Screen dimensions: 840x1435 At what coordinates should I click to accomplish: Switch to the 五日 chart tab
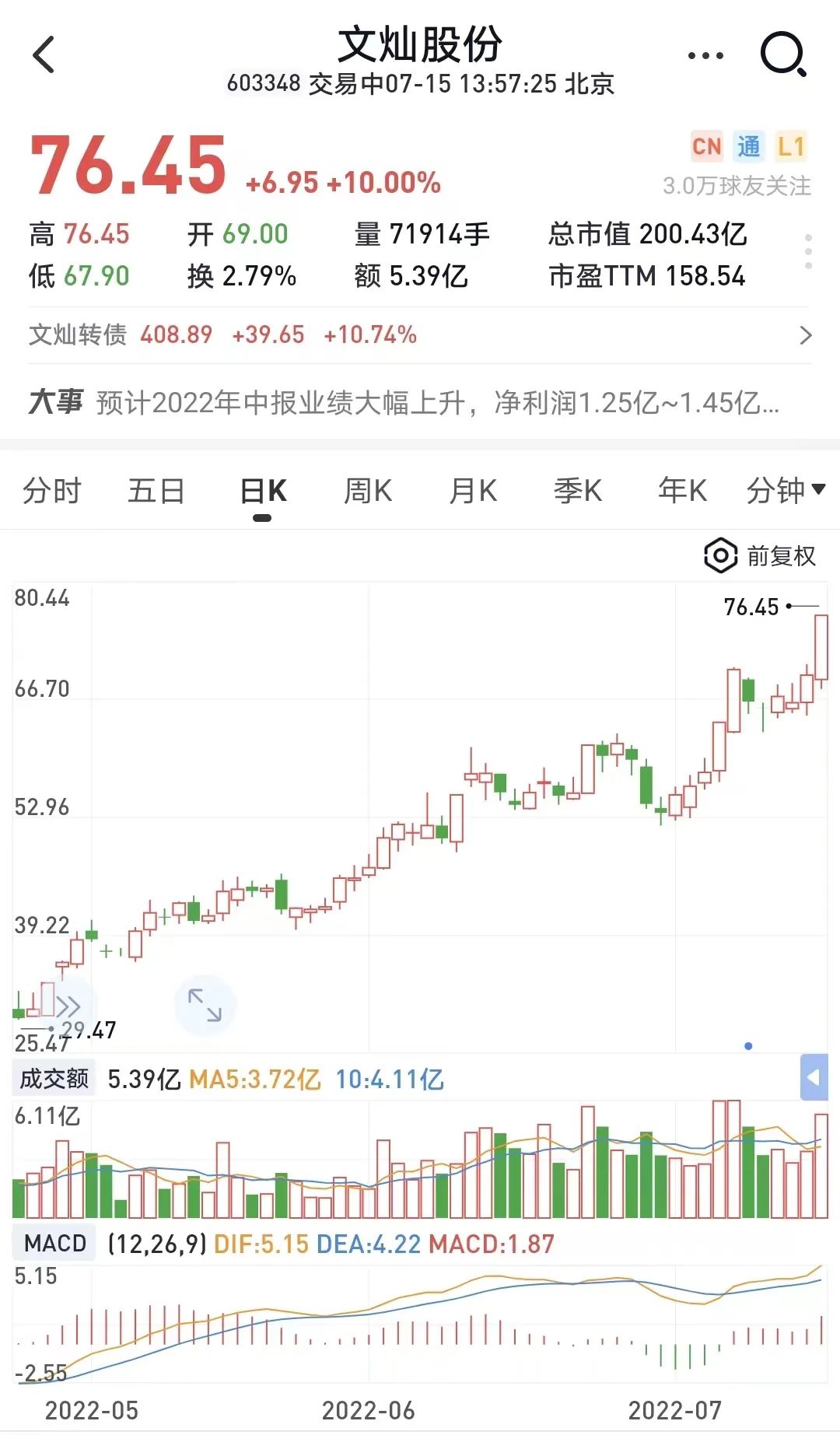tap(156, 491)
